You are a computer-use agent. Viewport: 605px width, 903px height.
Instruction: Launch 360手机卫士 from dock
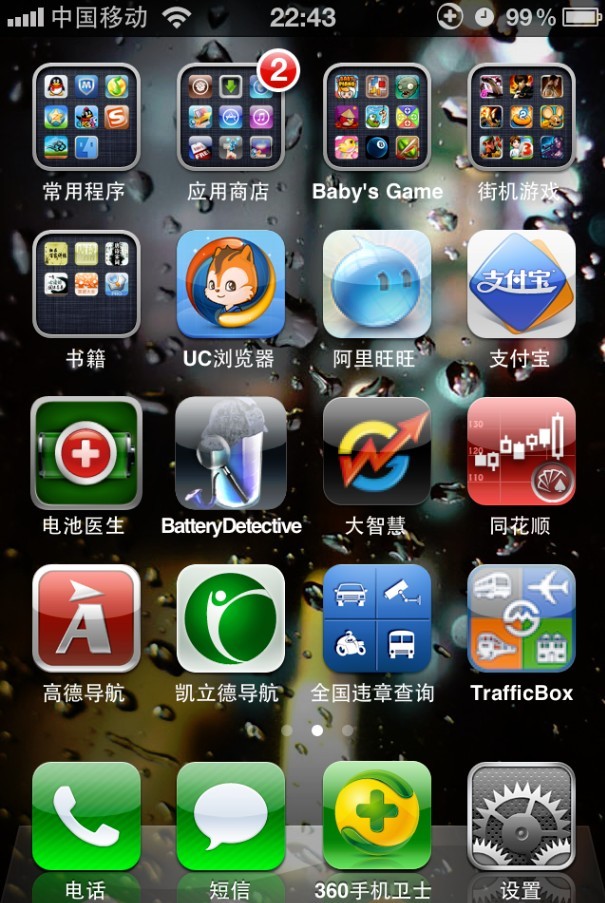(x=377, y=817)
